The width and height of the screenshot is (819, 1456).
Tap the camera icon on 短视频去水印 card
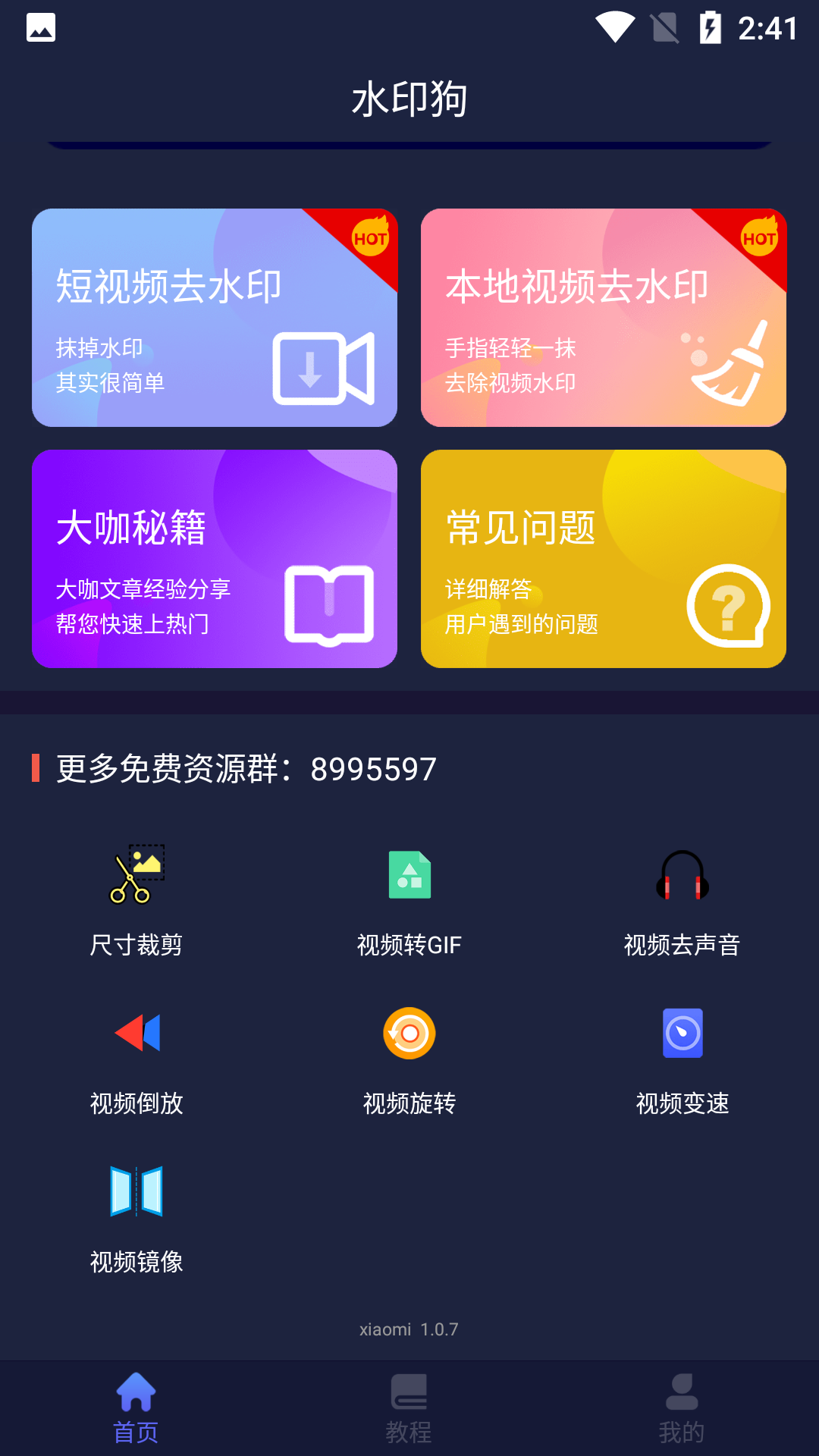(324, 369)
